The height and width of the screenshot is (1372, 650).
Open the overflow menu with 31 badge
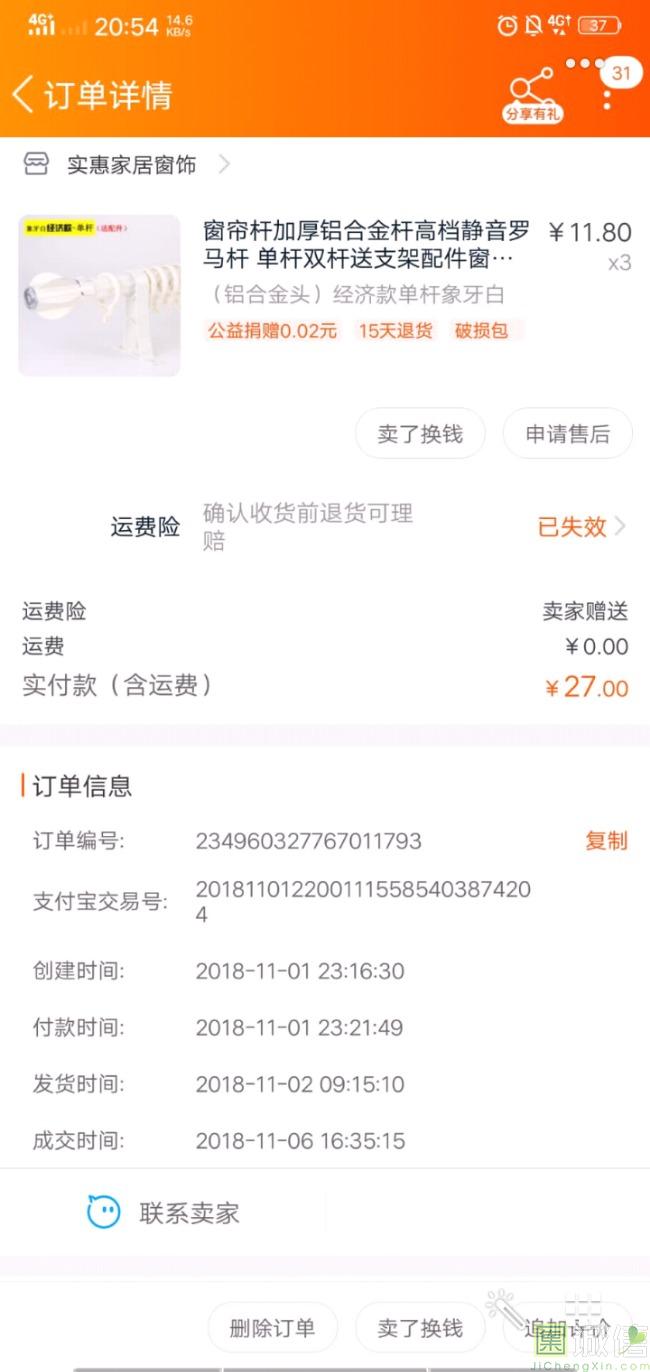point(607,90)
